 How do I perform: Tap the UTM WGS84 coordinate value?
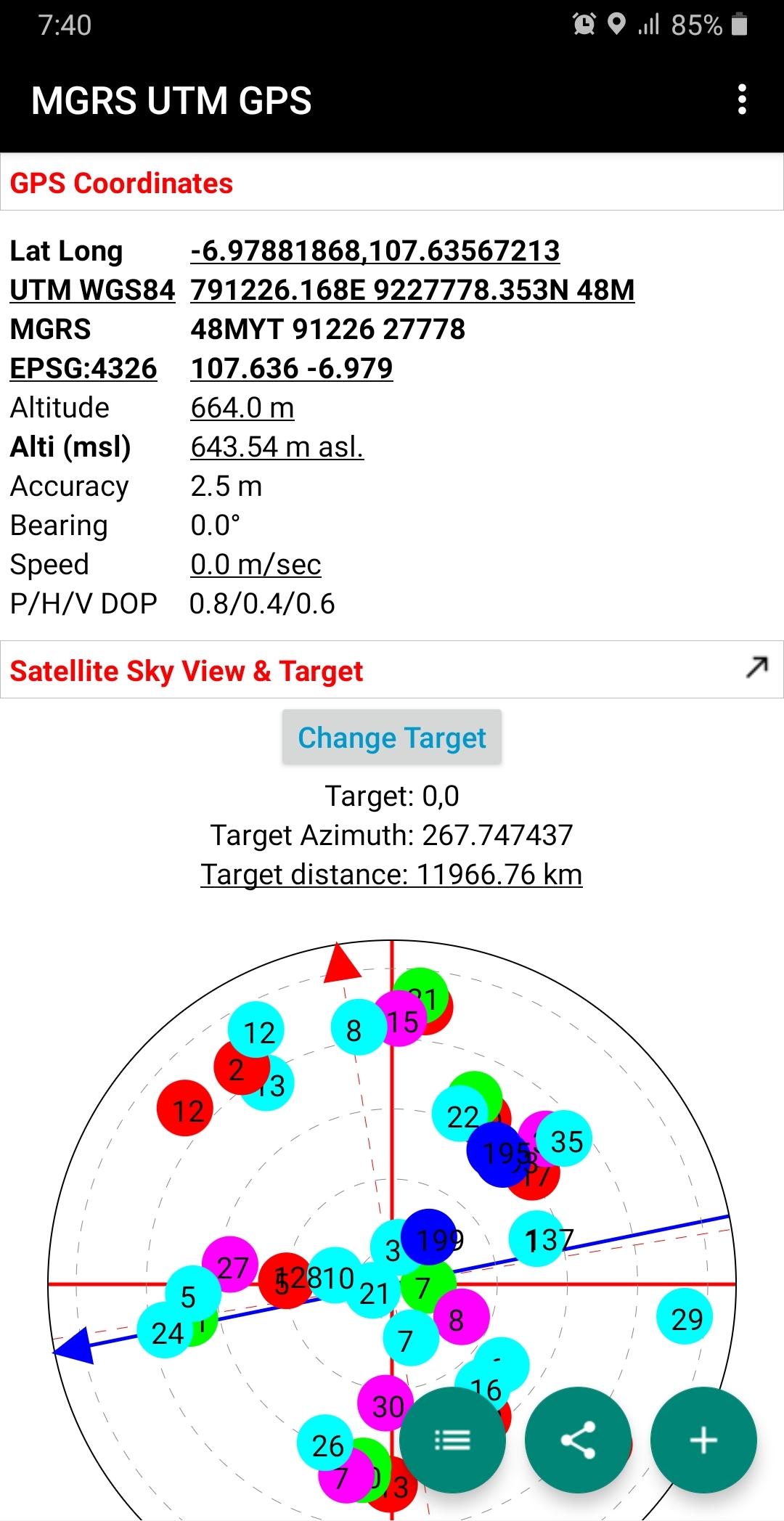[412, 290]
